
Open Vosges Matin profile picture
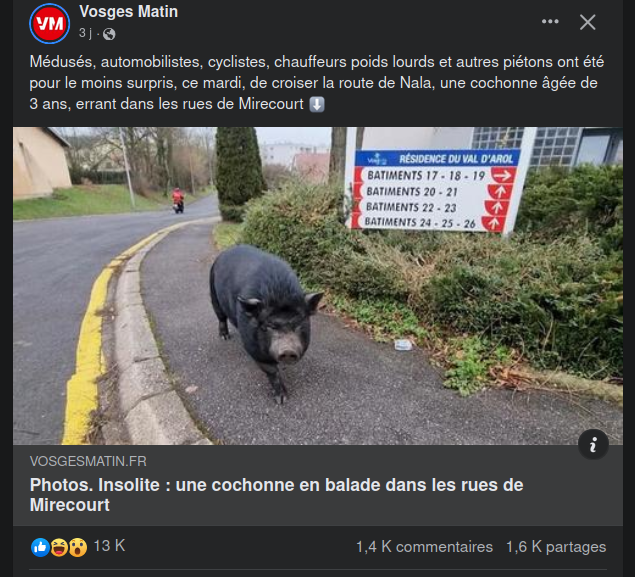50,23
